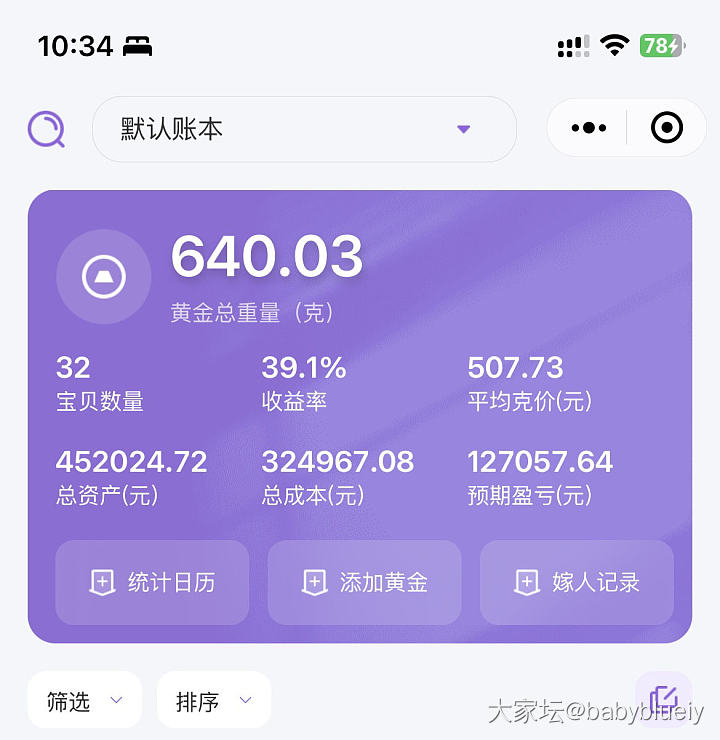The height and width of the screenshot is (740, 720).
Task: View 嫁人记录 records
Action: tap(577, 582)
